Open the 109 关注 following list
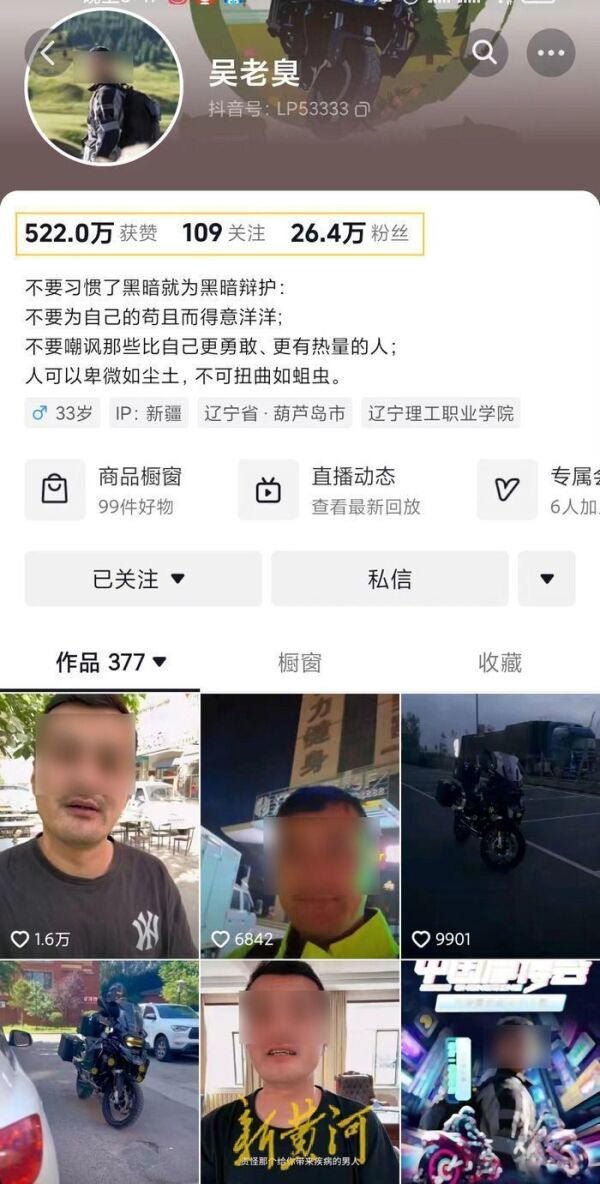This screenshot has width=600, height=1184. point(223,234)
